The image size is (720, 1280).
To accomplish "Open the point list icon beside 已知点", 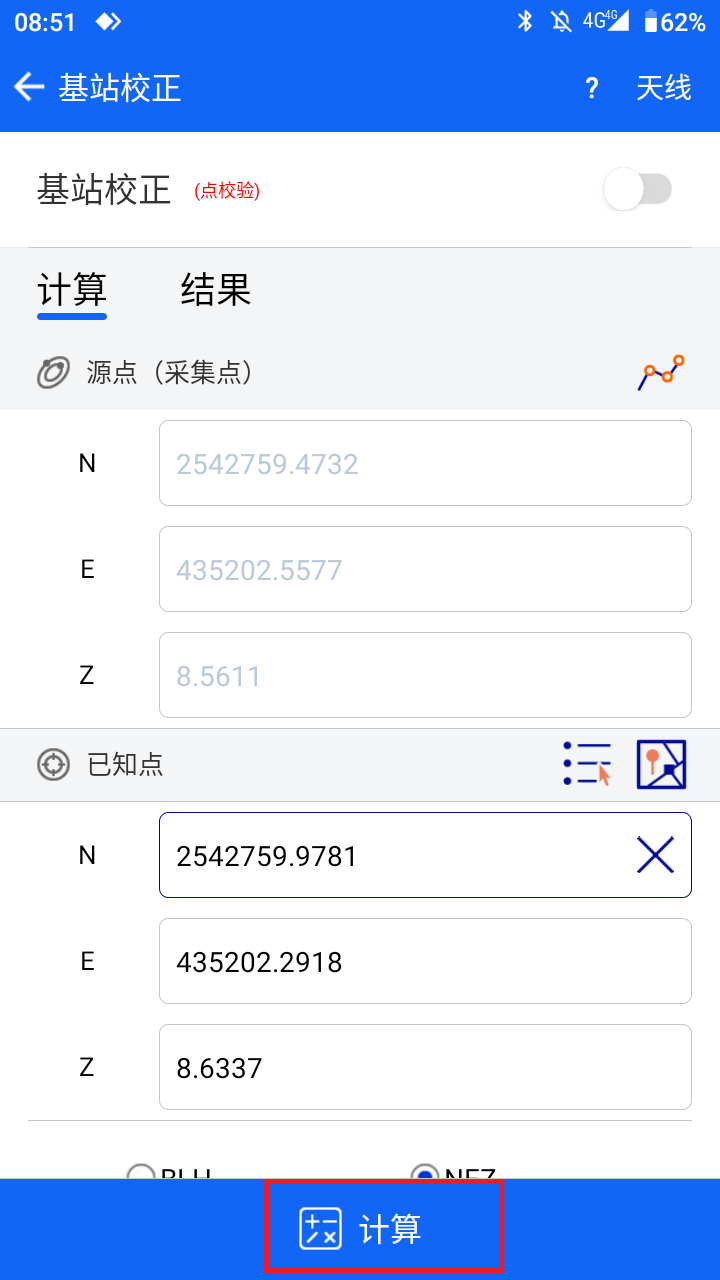I will [x=587, y=764].
